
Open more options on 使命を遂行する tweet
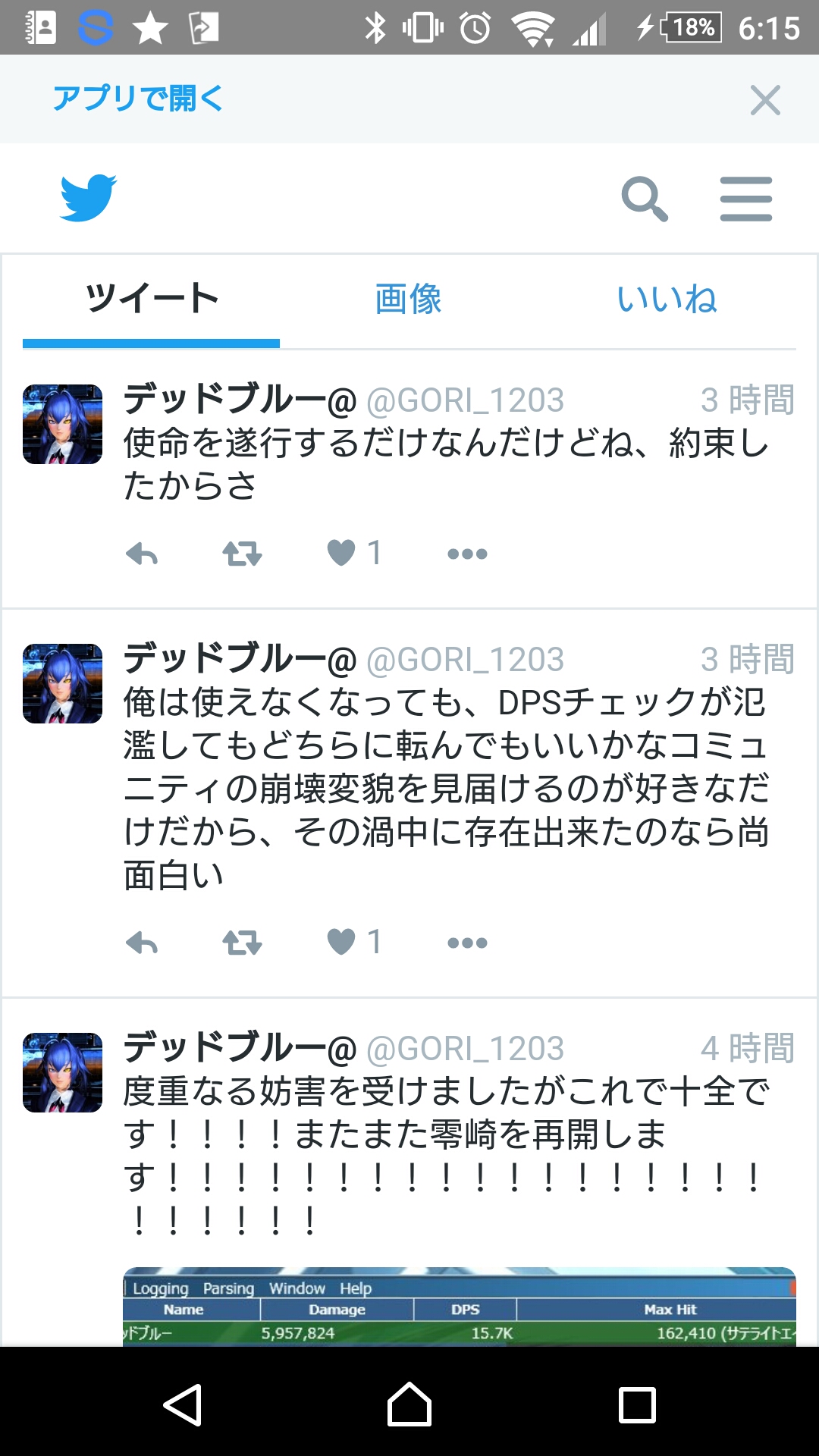click(x=467, y=554)
